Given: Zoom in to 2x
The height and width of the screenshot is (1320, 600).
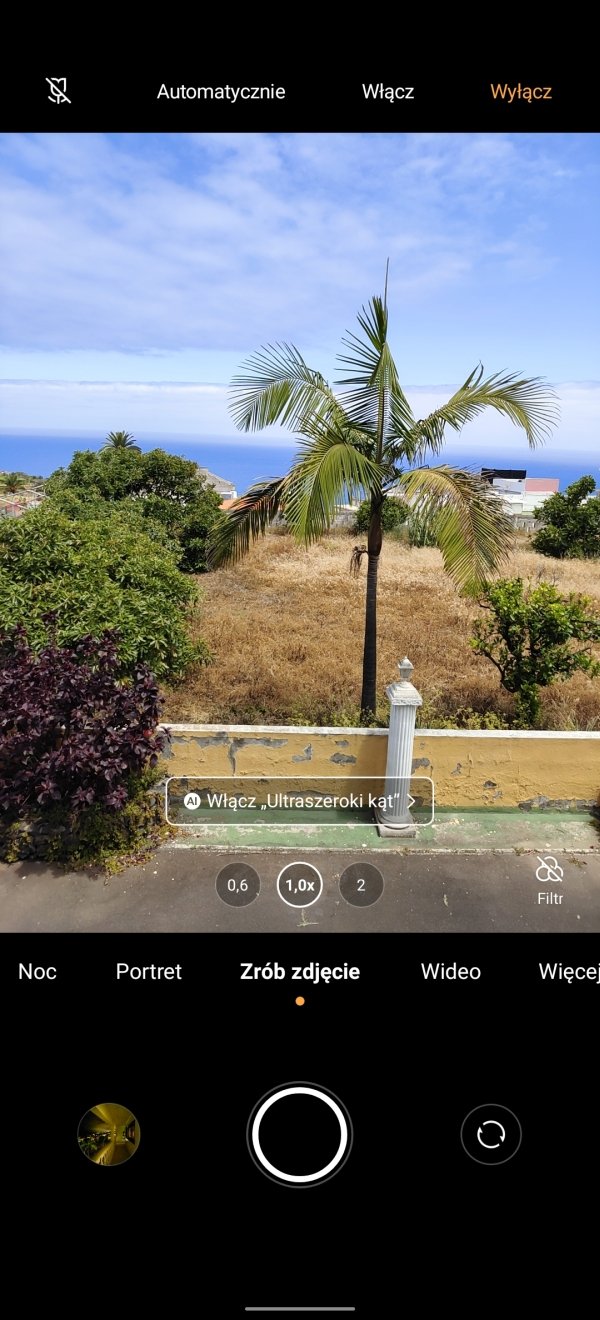Looking at the screenshot, I should [361, 885].
